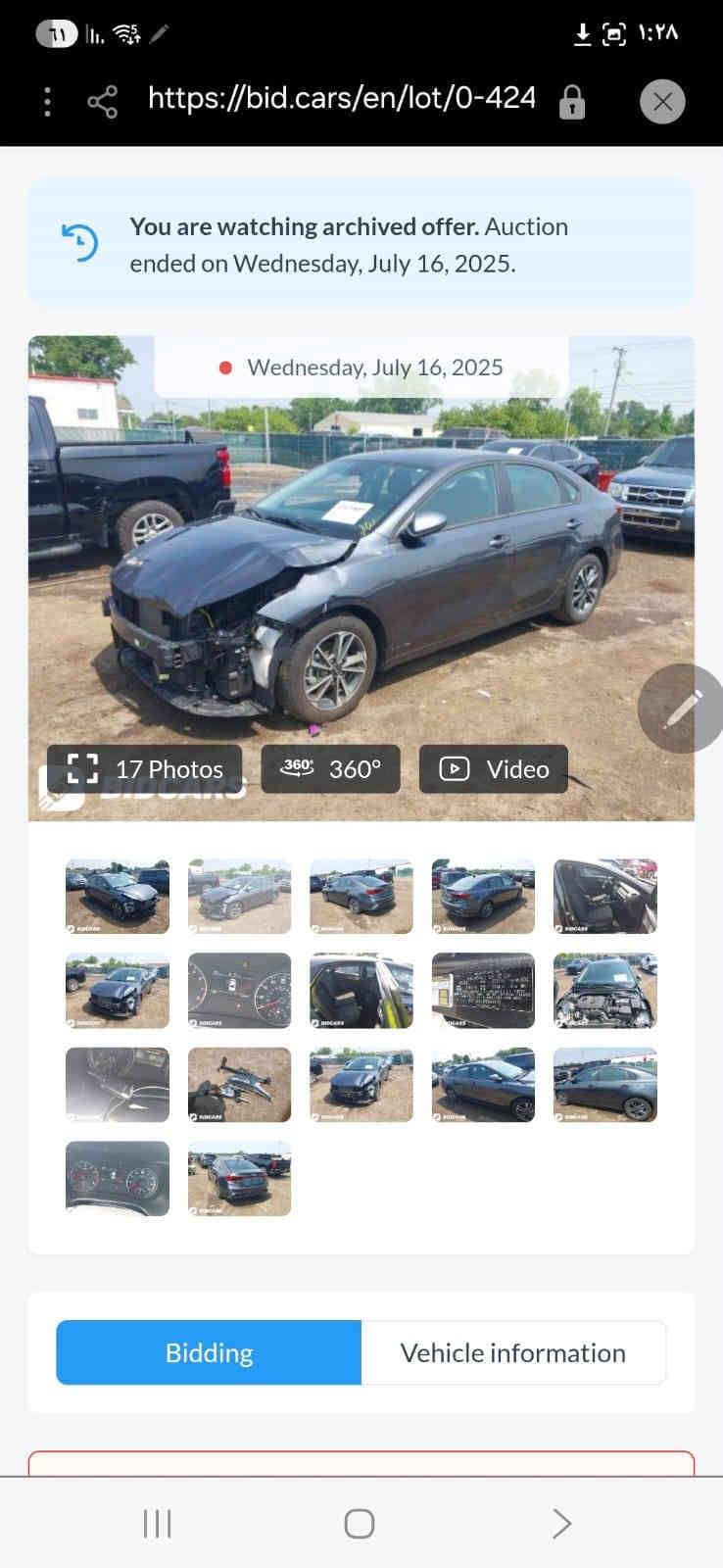Open the main damaged car photo
The width and height of the screenshot is (723, 1568).
(361, 578)
